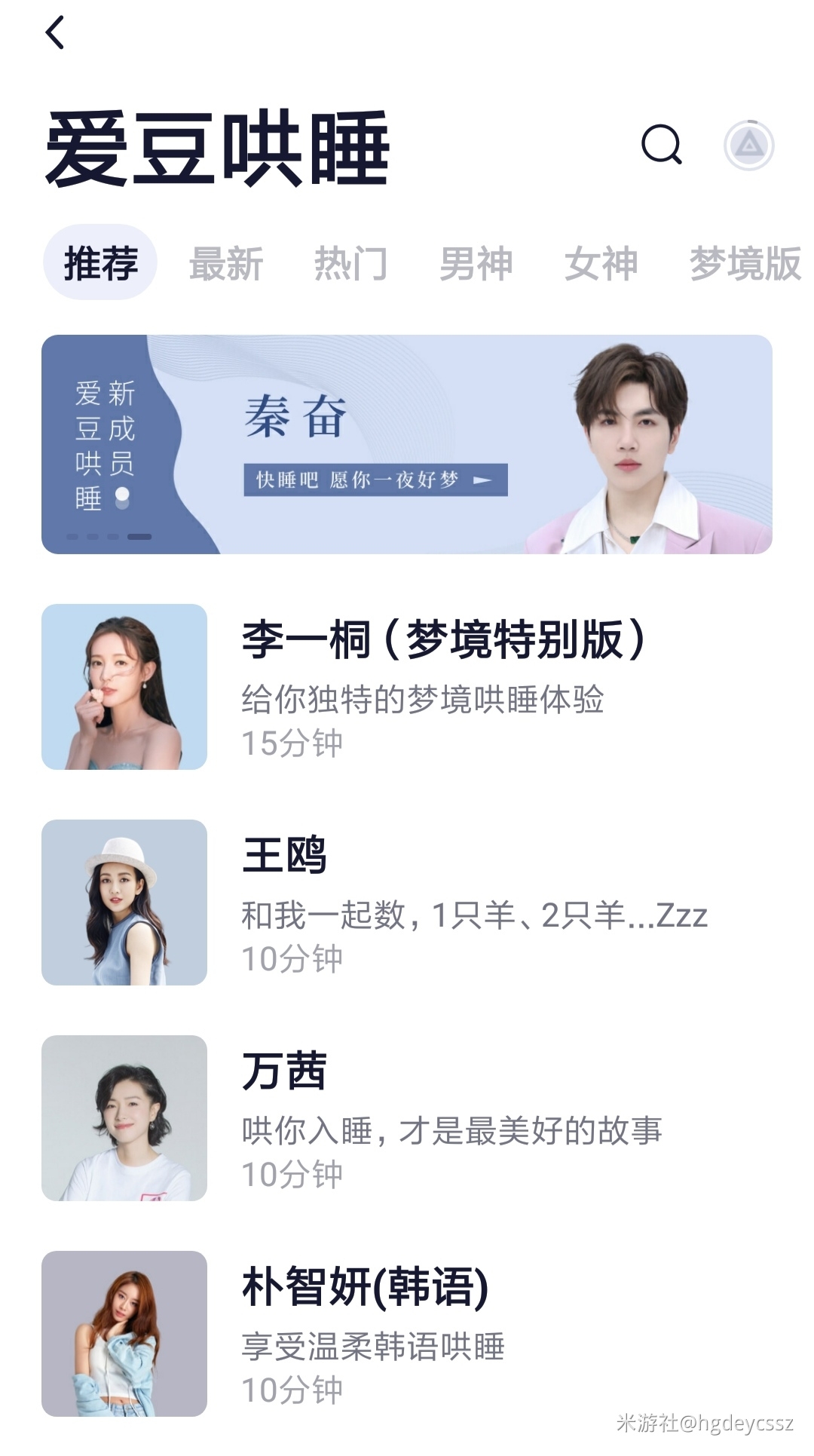
Task: Show the 男神 tab
Action: (476, 264)
